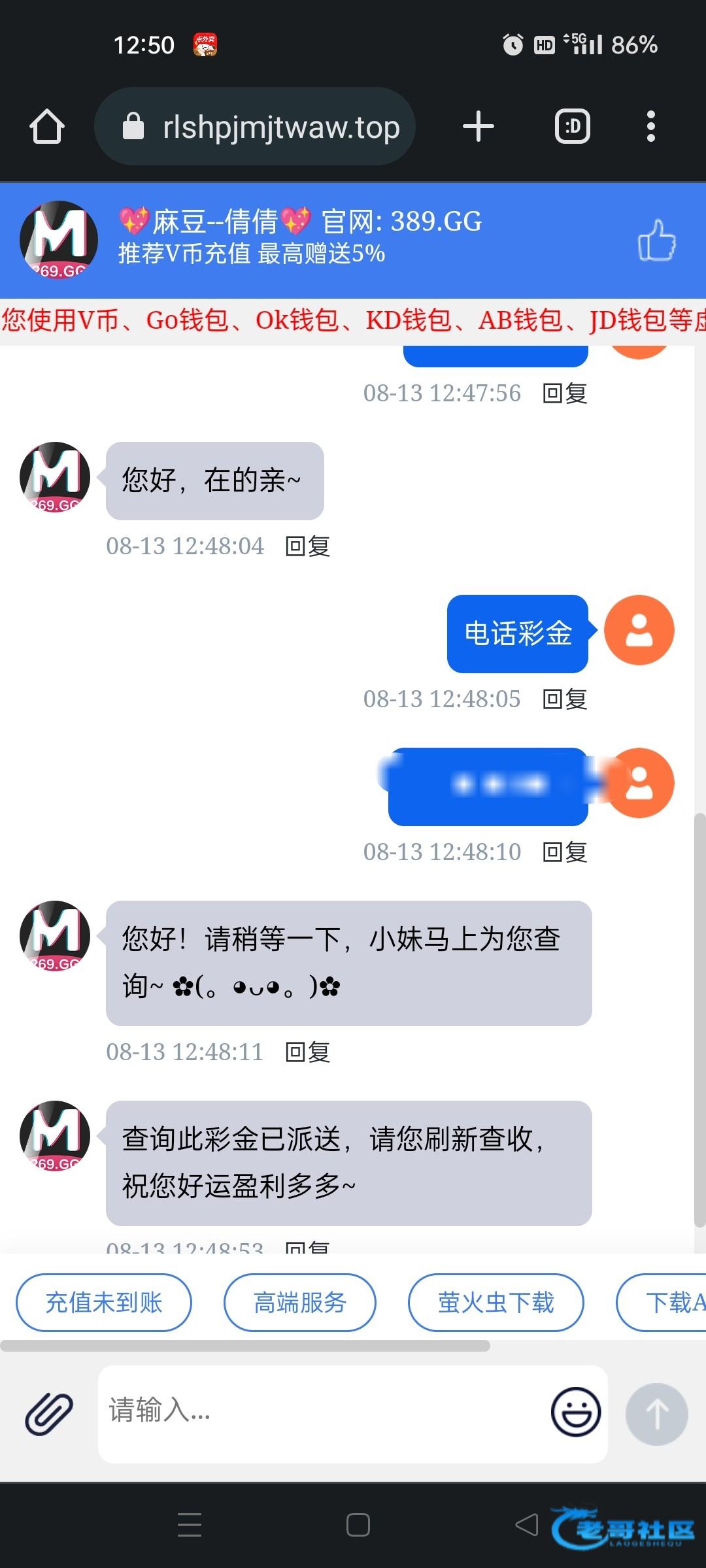The width and height of the screenshot is (706, 1568).
Task: Reply to the 您好，在的亲~ message
Action: pos(307,546)
